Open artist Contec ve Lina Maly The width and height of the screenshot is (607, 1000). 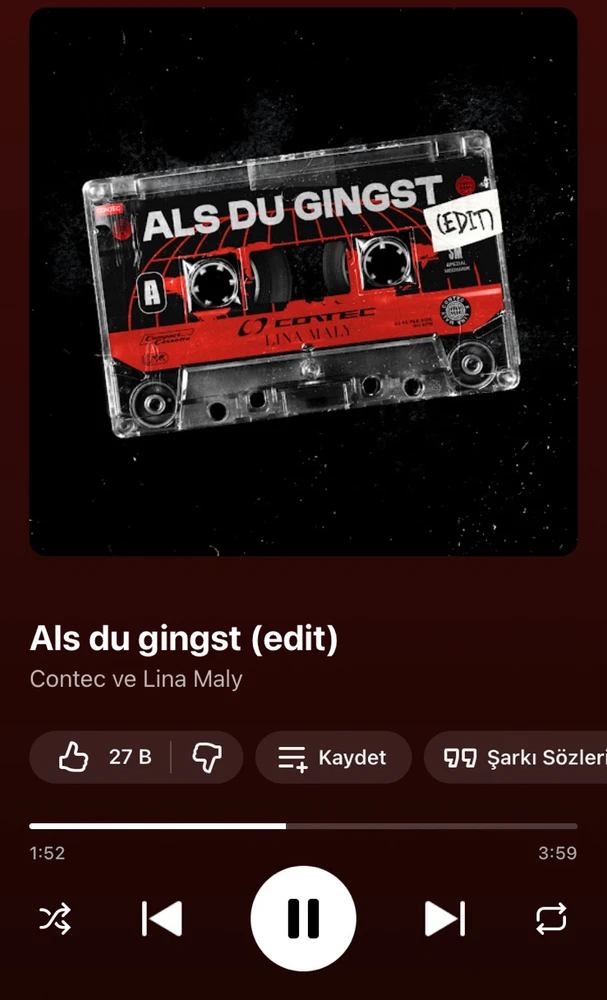[136, 679]
